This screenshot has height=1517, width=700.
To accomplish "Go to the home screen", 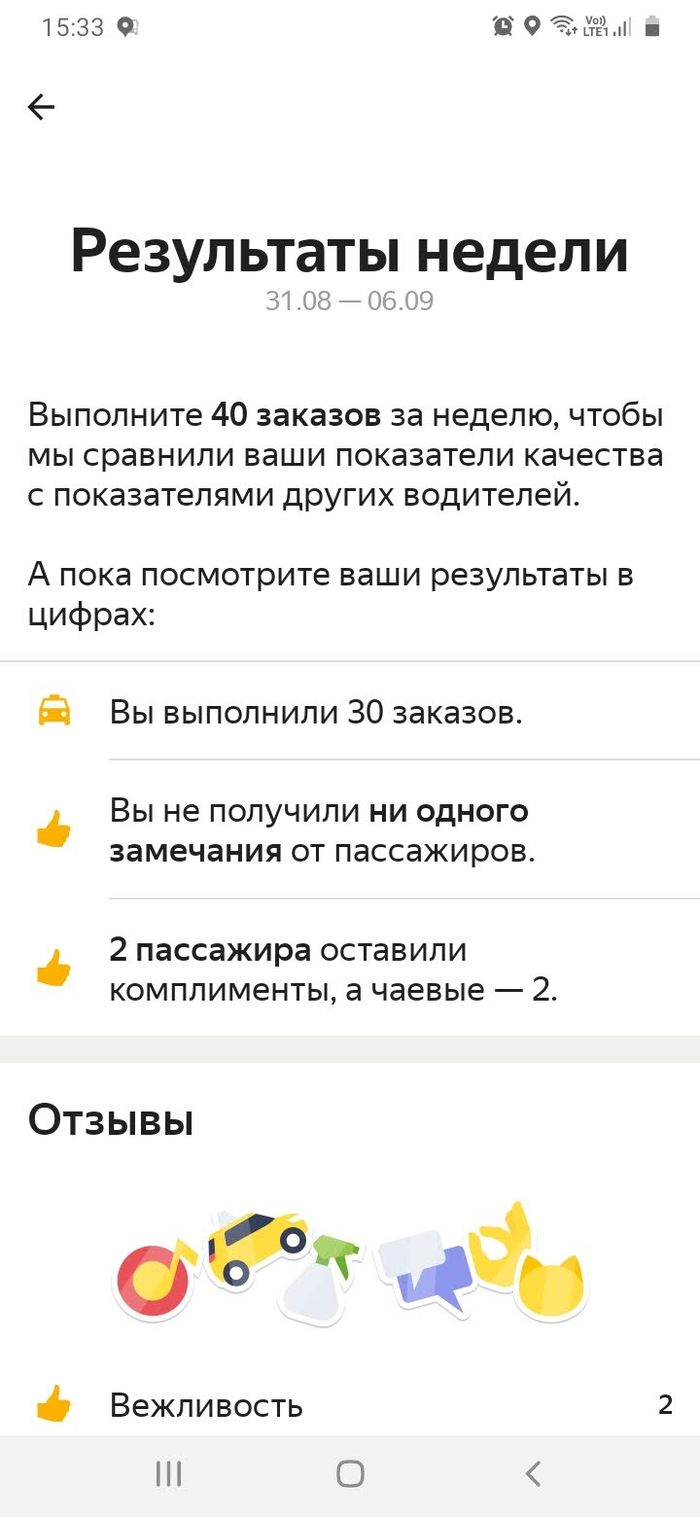I will pos(350,1473).
